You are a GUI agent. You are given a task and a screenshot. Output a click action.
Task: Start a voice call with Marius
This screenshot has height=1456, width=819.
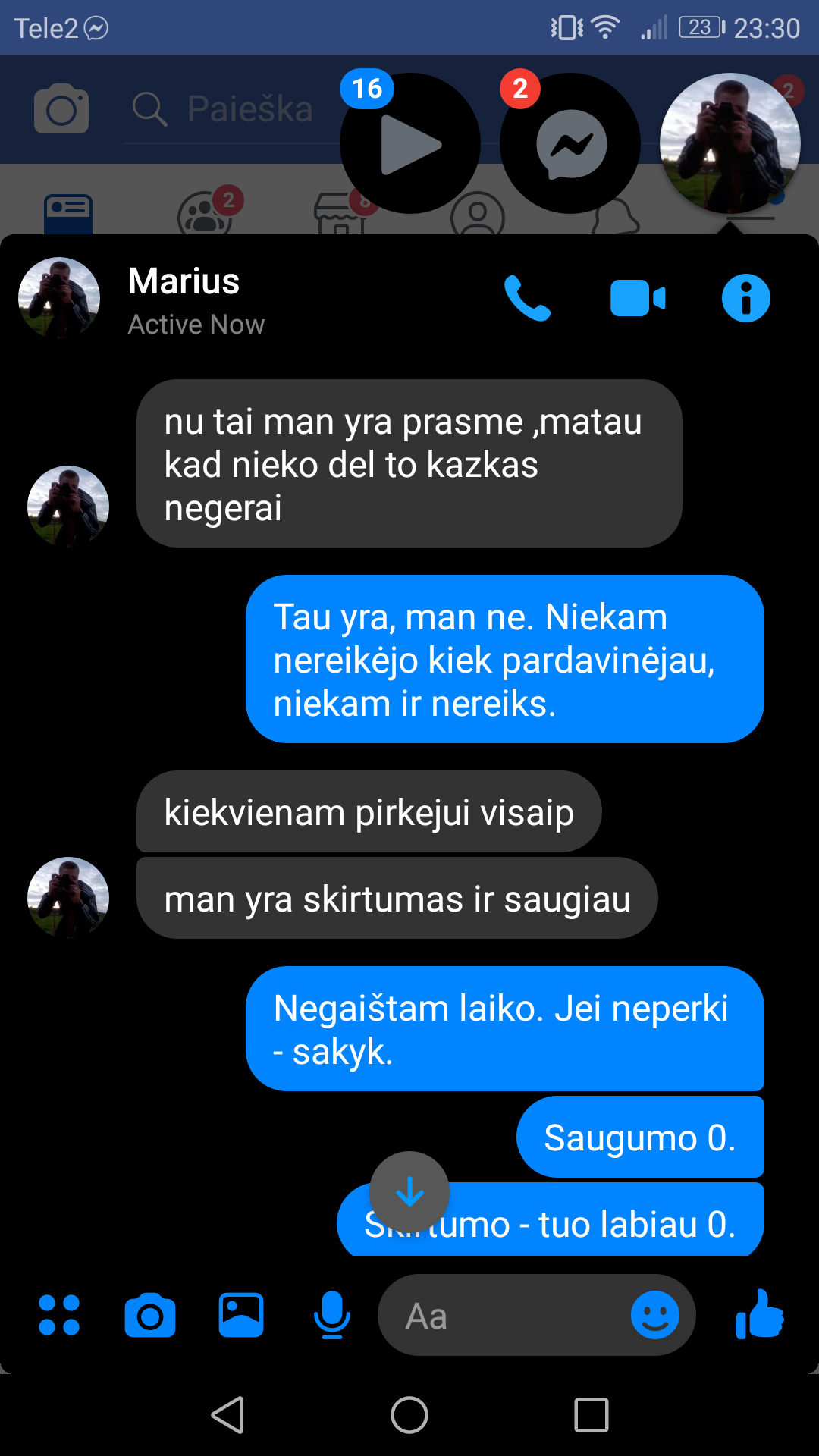[528, 298]
